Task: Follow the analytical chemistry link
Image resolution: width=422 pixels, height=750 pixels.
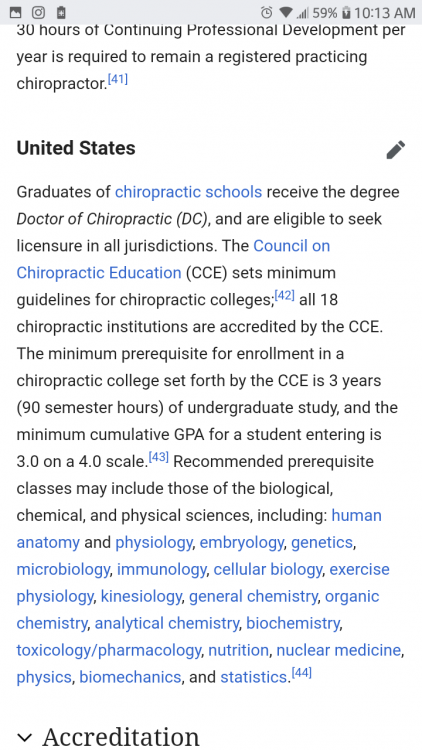Action: pos(167,624)
